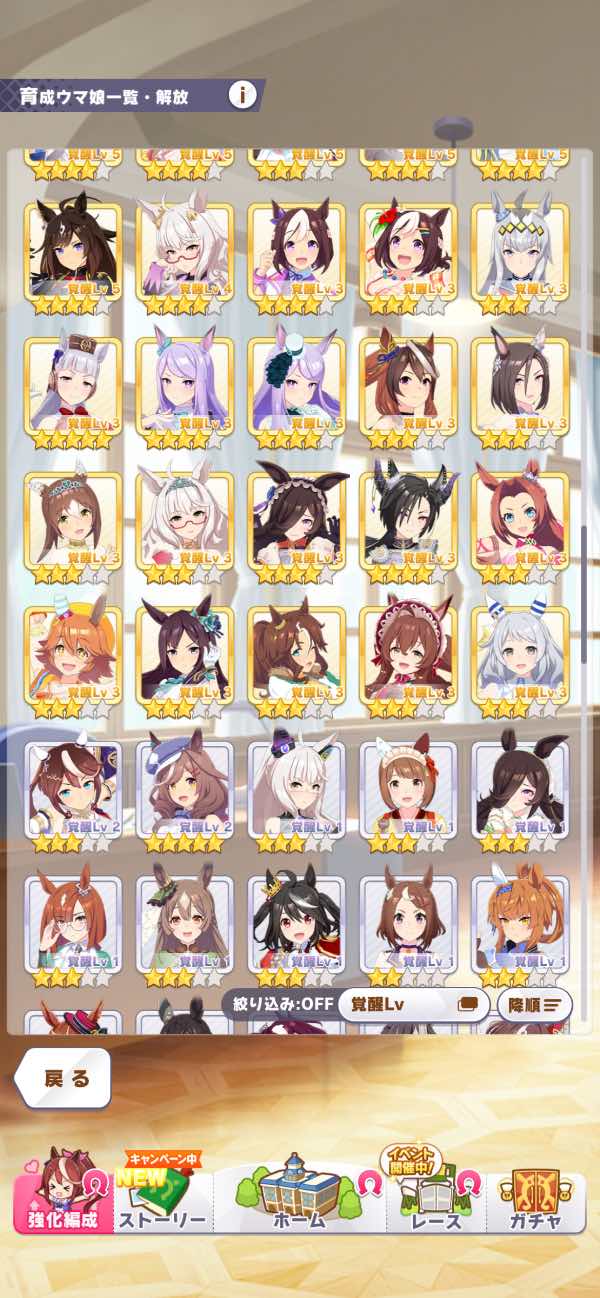Image resolution: width=600 pixels, height=1298 pixels.
Task: Select the maid headband character card
Action: pos(408,785)
